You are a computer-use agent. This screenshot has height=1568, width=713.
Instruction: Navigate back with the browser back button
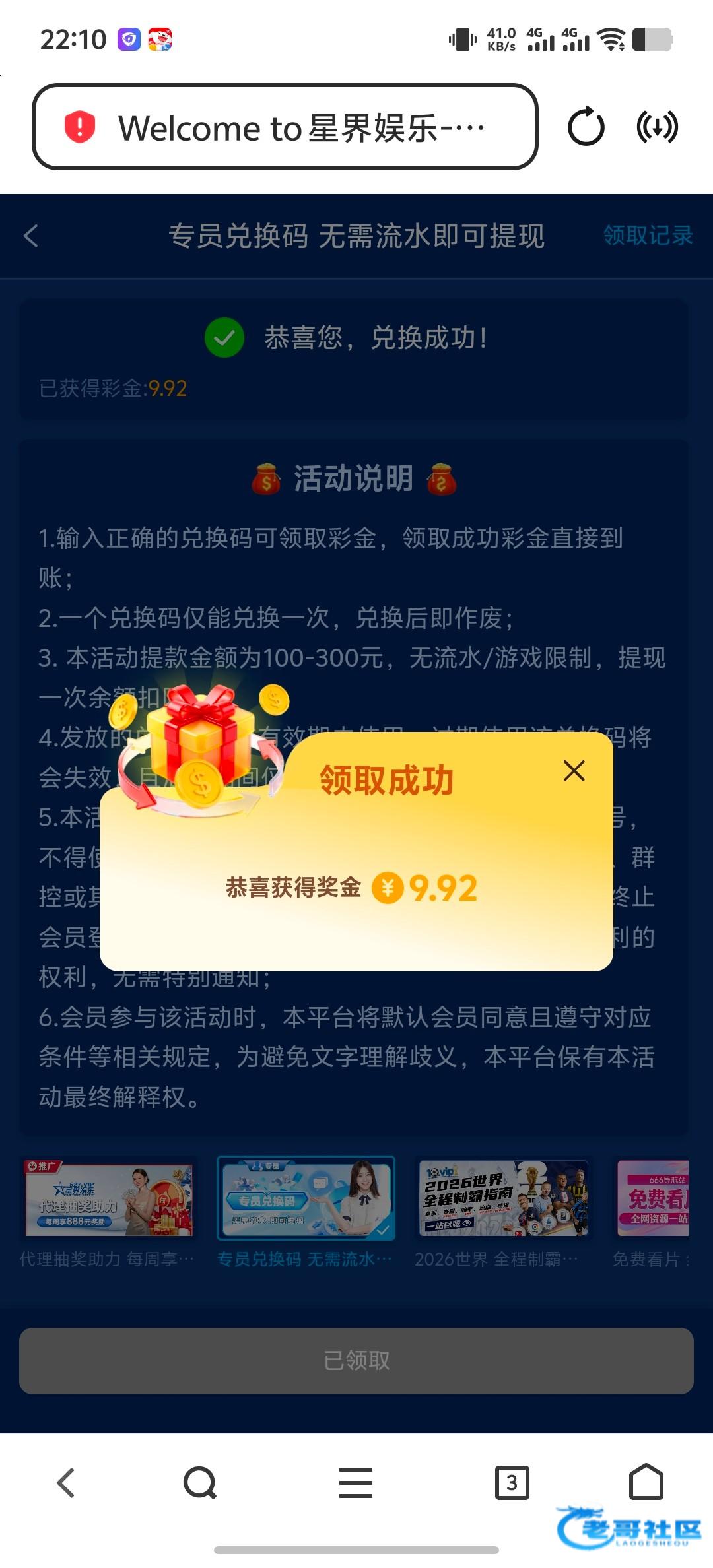tap(66, 1483)
